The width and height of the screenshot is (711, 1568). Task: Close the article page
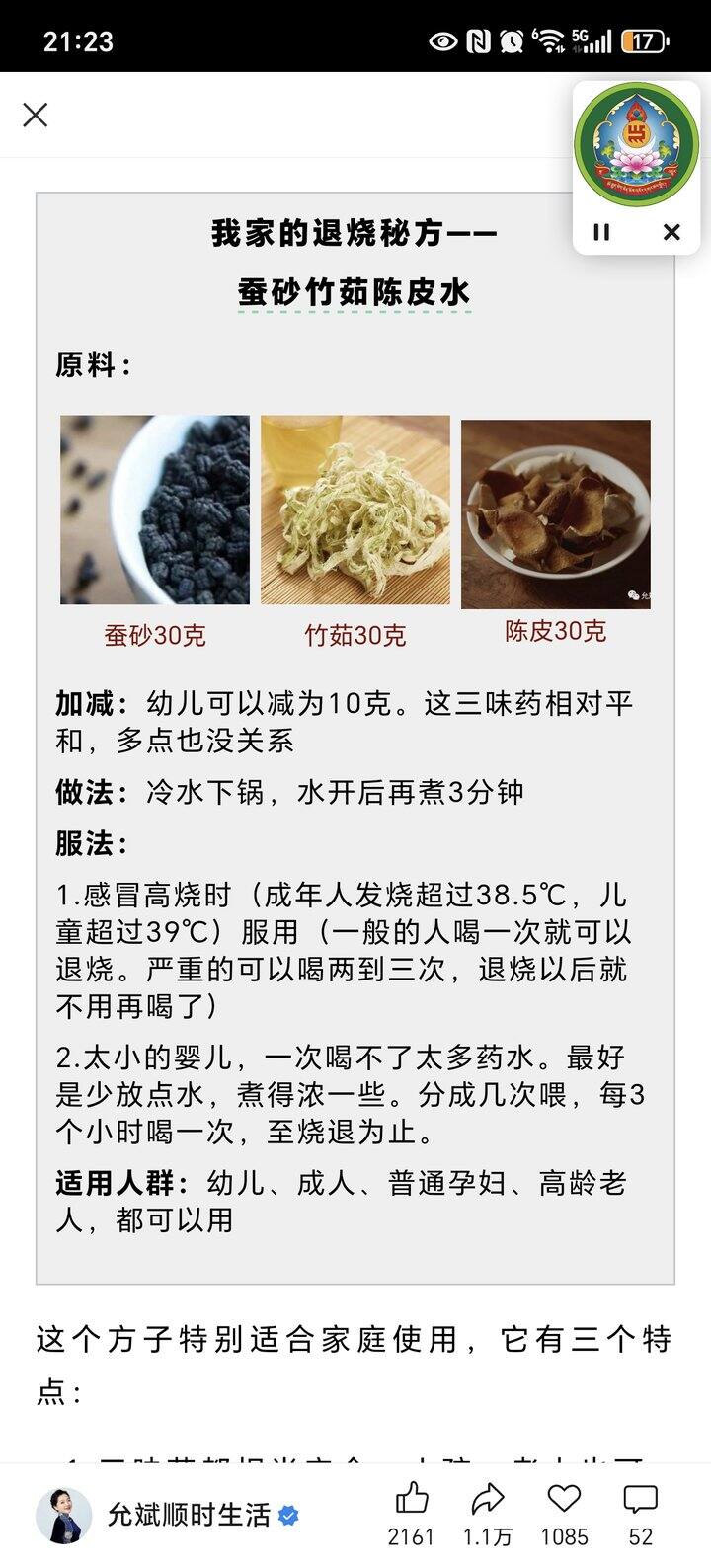(x=36, y=116)
